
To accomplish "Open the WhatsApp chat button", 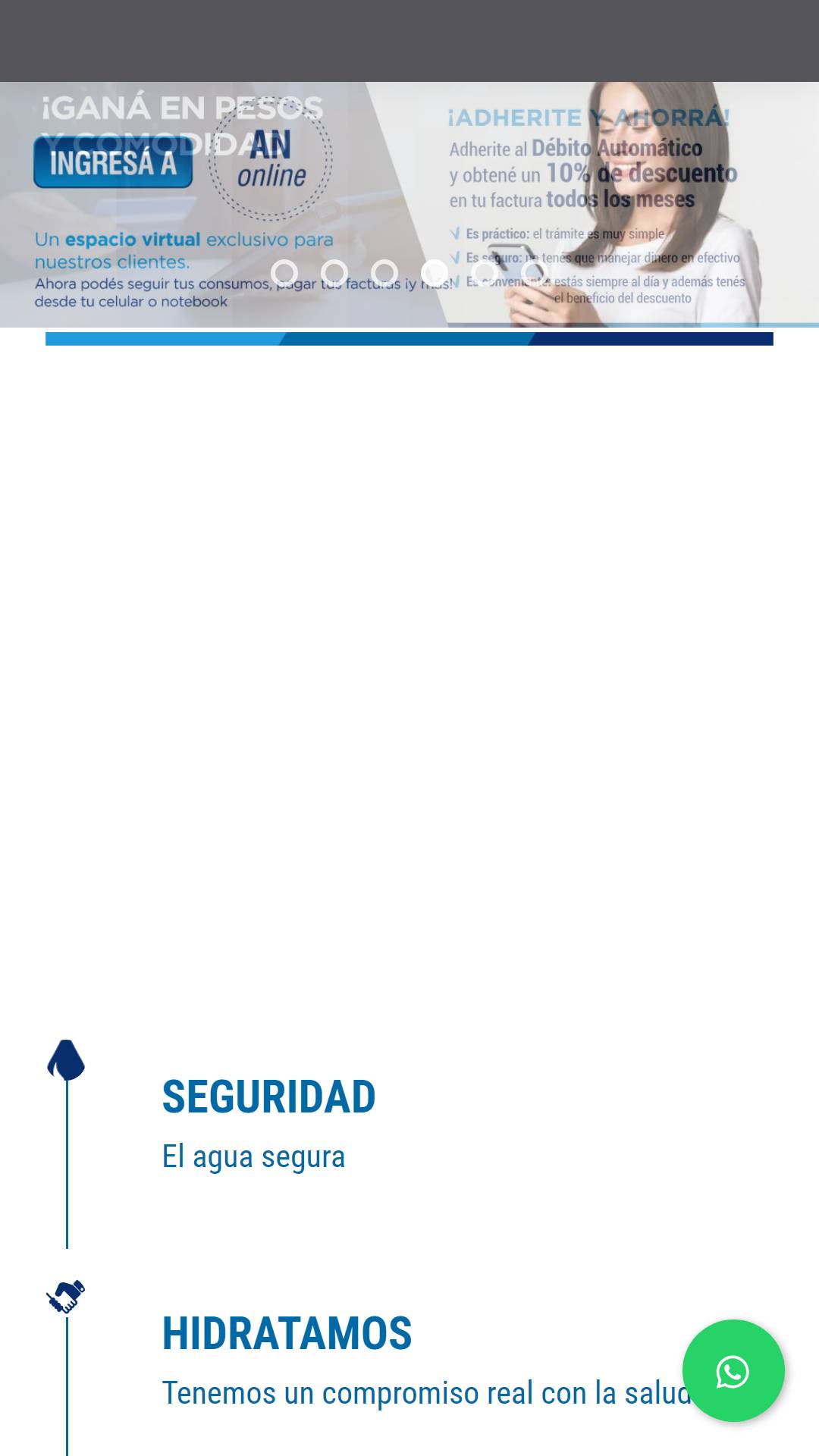I will 733,1371.
